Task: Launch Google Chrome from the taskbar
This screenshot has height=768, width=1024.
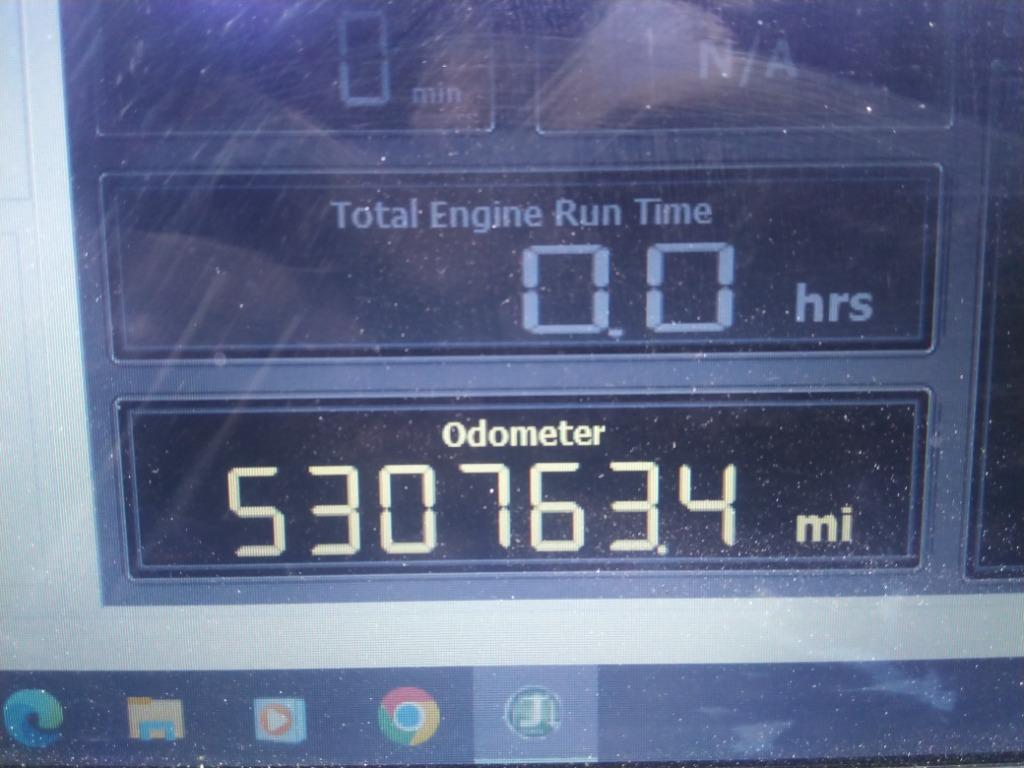Action: click(x=409, y=716)
